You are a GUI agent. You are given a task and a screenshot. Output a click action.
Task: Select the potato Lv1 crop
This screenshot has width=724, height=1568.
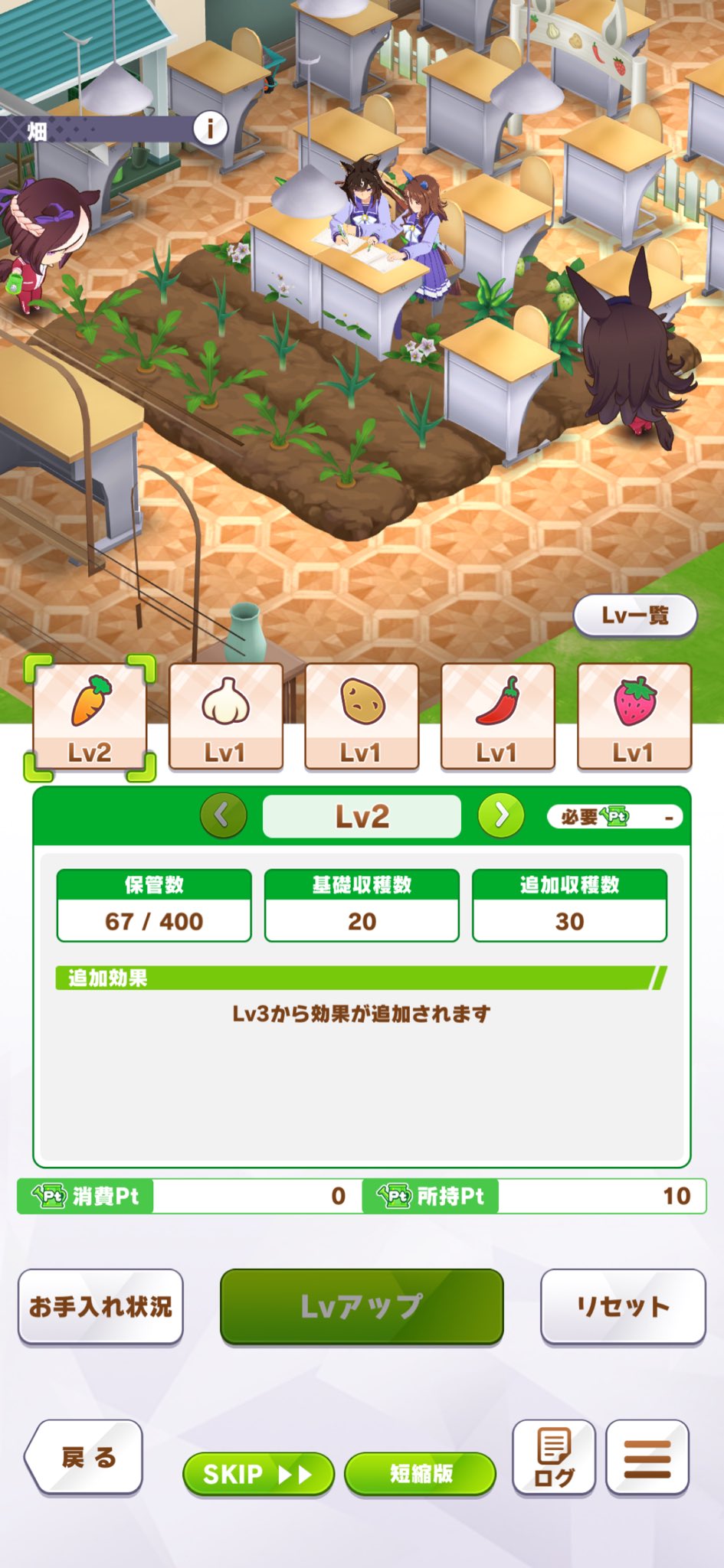click(362, 717)
